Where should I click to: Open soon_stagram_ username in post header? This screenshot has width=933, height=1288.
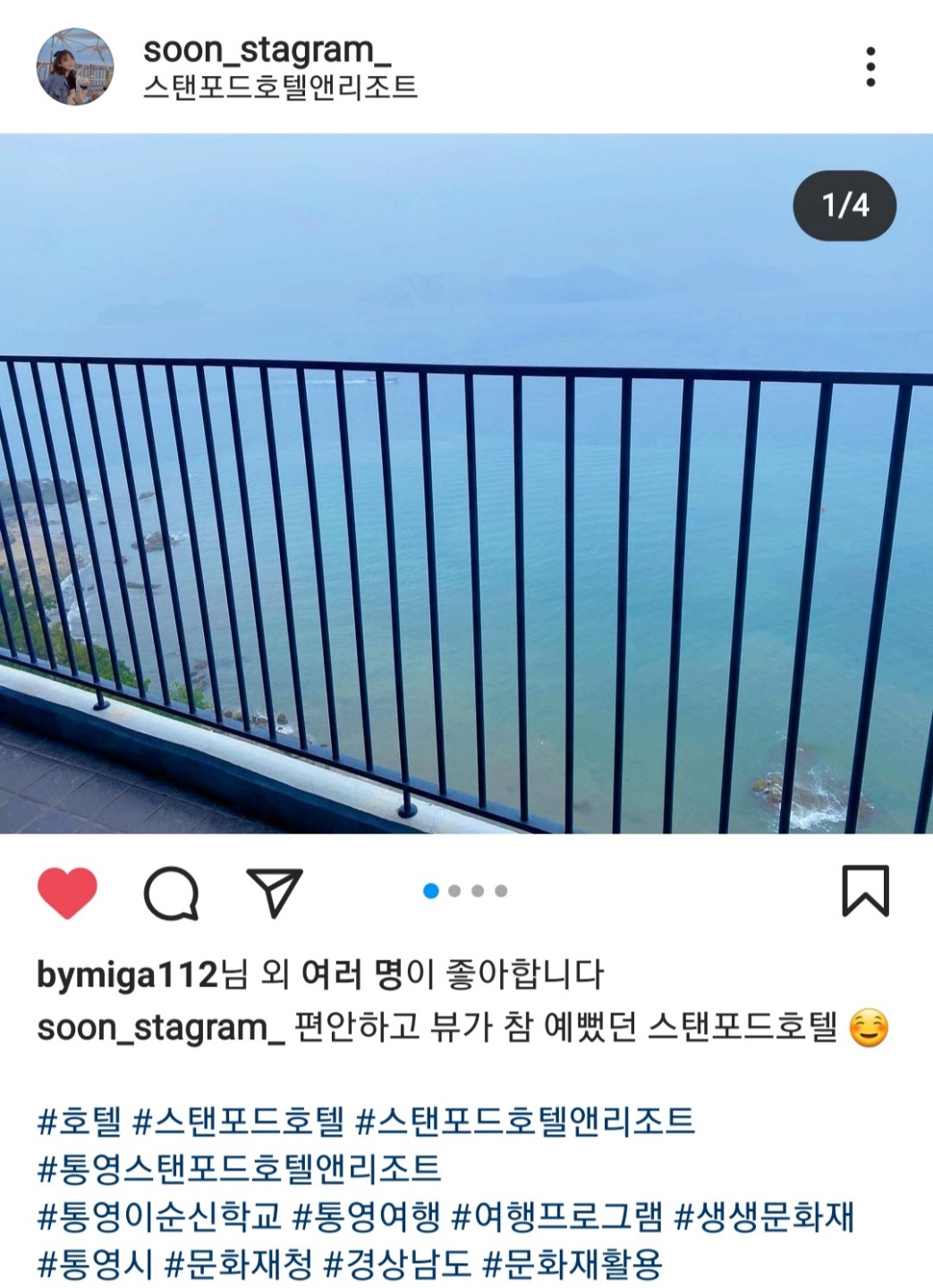267,50
